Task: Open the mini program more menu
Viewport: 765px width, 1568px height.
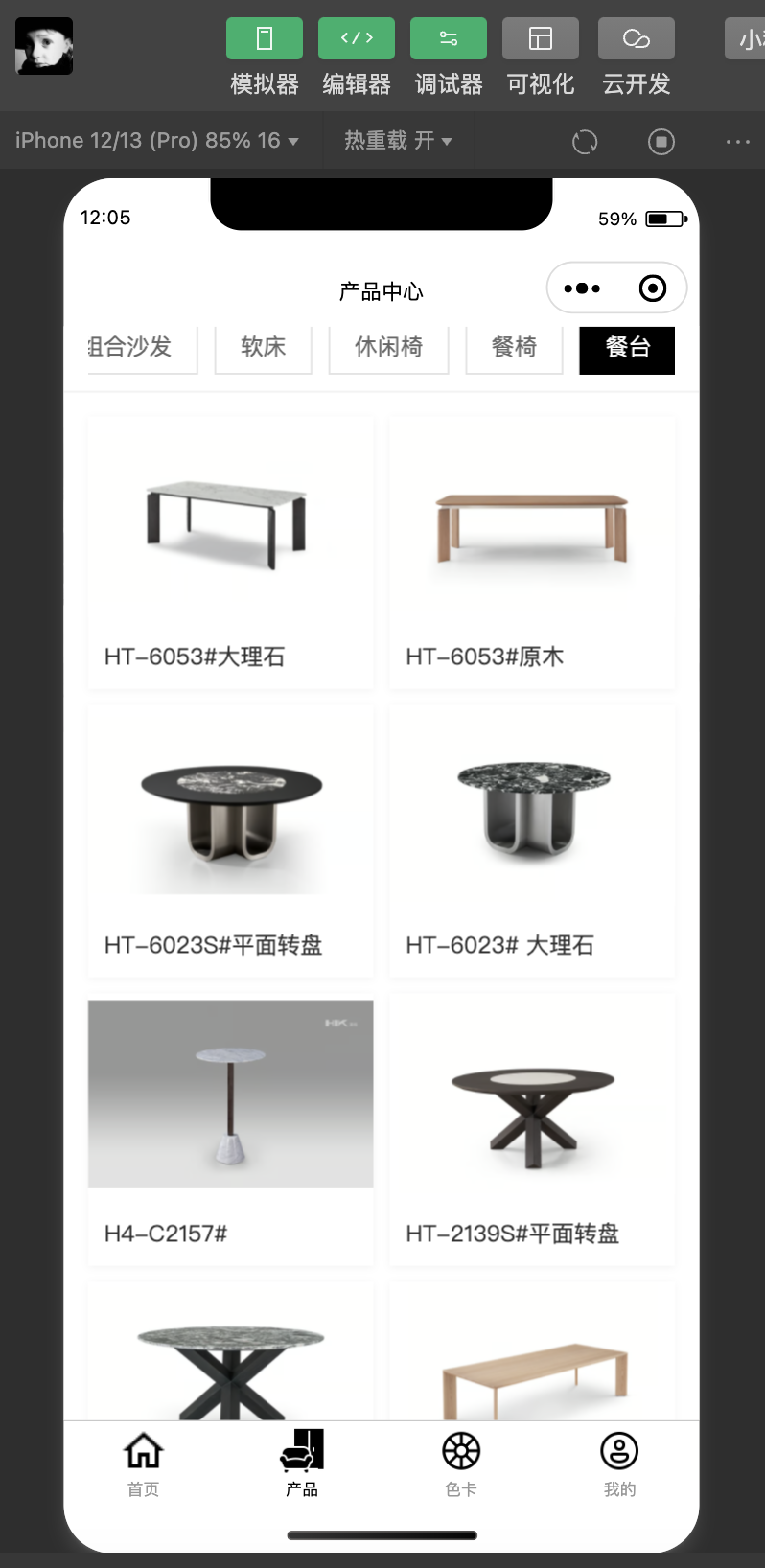Action: 582,288
